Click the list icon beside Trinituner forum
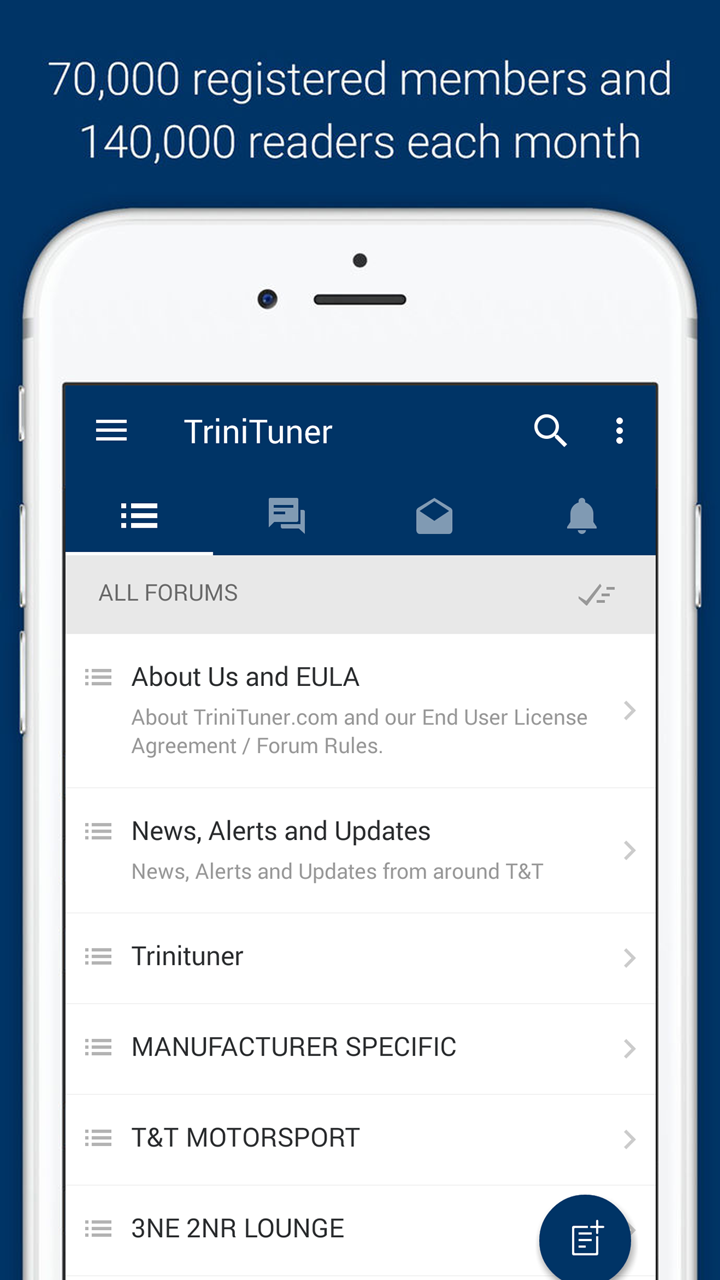This screenshot has height=1280, width=720. point(98,956)
